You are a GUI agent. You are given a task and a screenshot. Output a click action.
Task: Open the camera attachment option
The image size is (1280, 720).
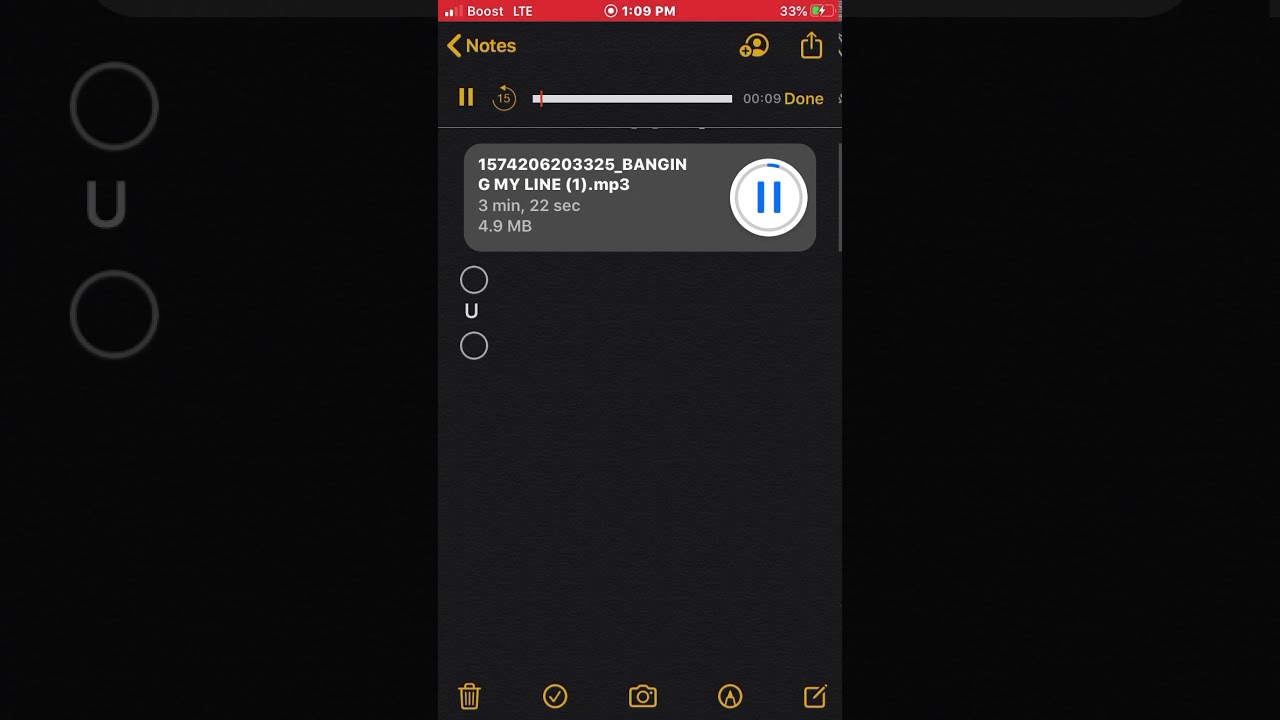(642, 696)
